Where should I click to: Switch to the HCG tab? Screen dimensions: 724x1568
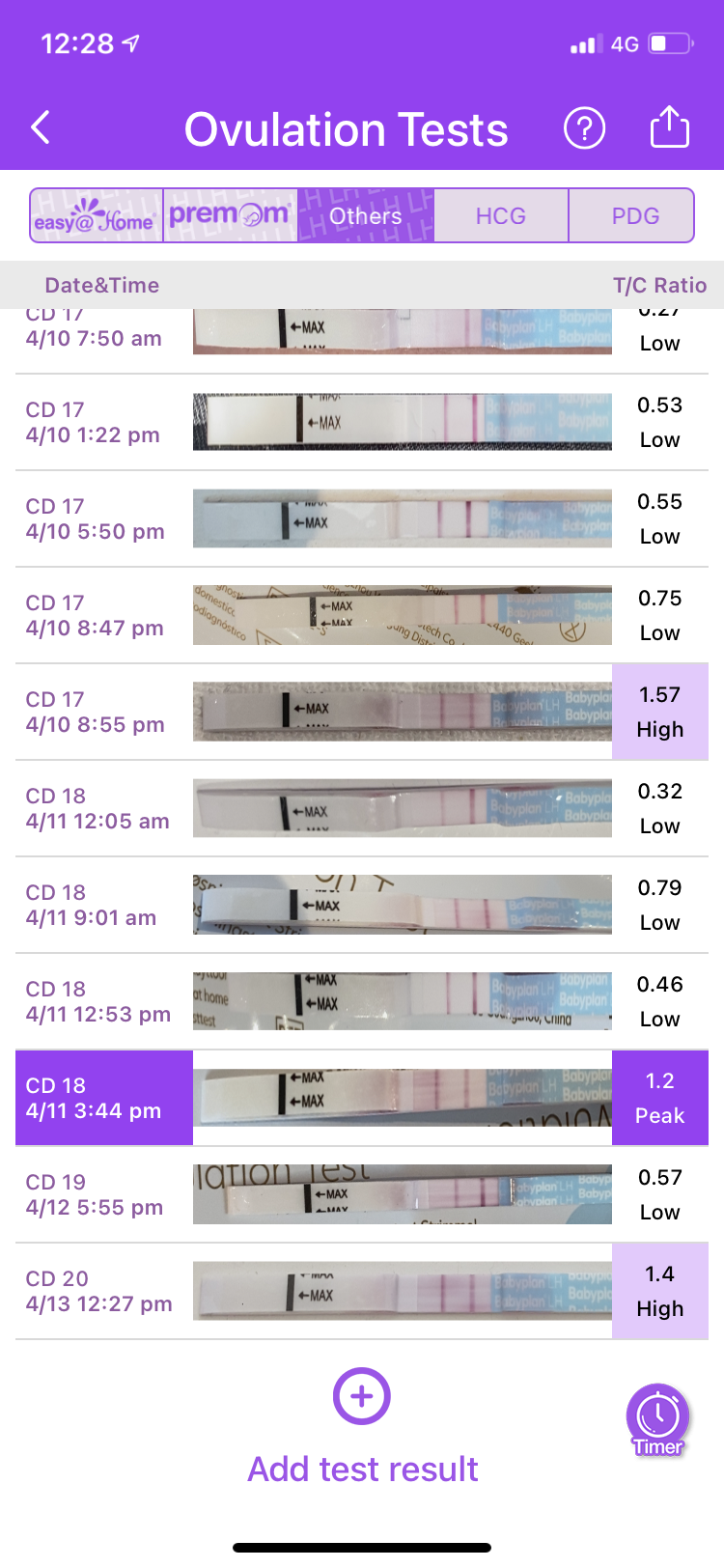[x=501, y=215]
